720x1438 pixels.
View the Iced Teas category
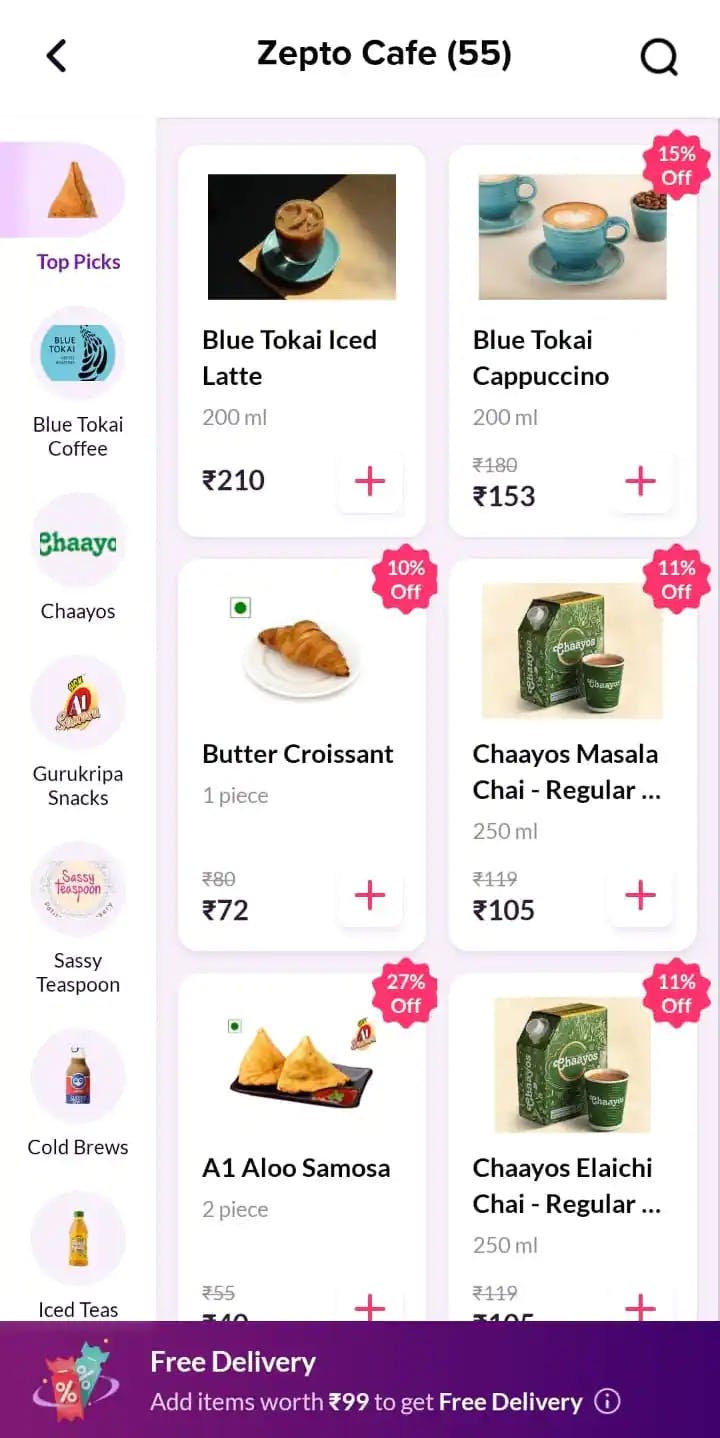[78, 1255]
